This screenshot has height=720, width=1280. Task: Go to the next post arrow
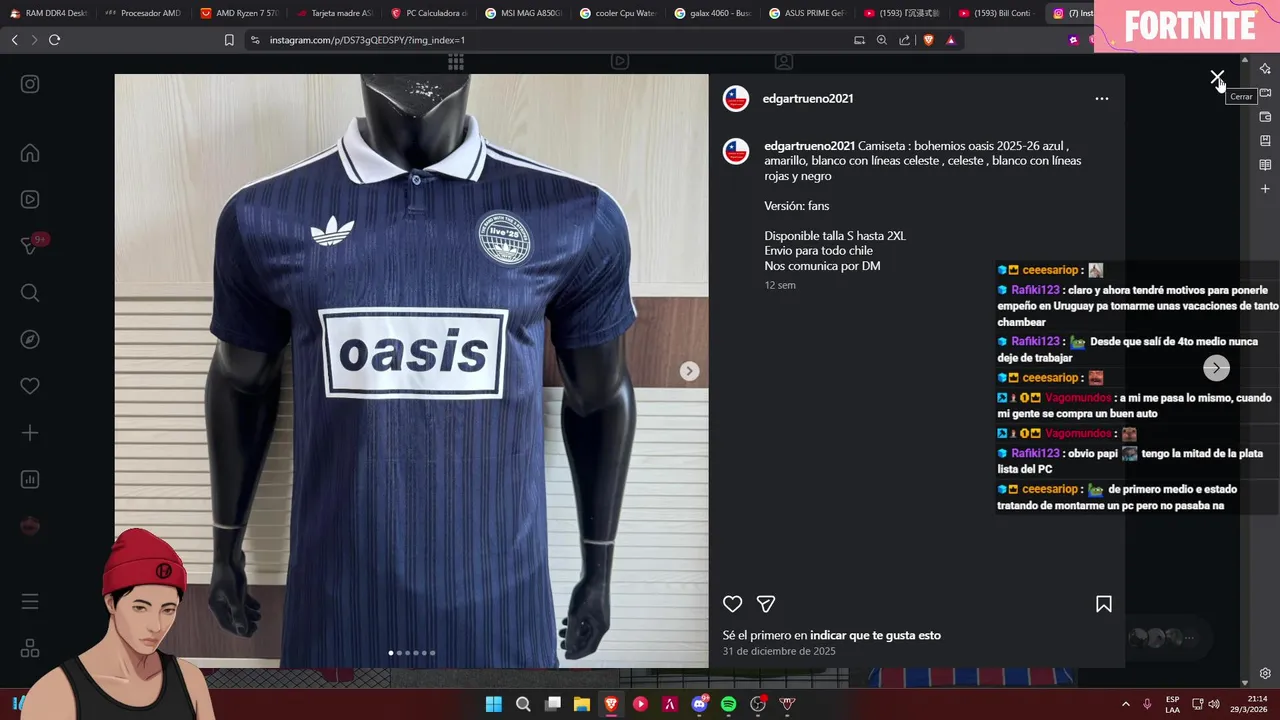click(x=1216, y=368)
